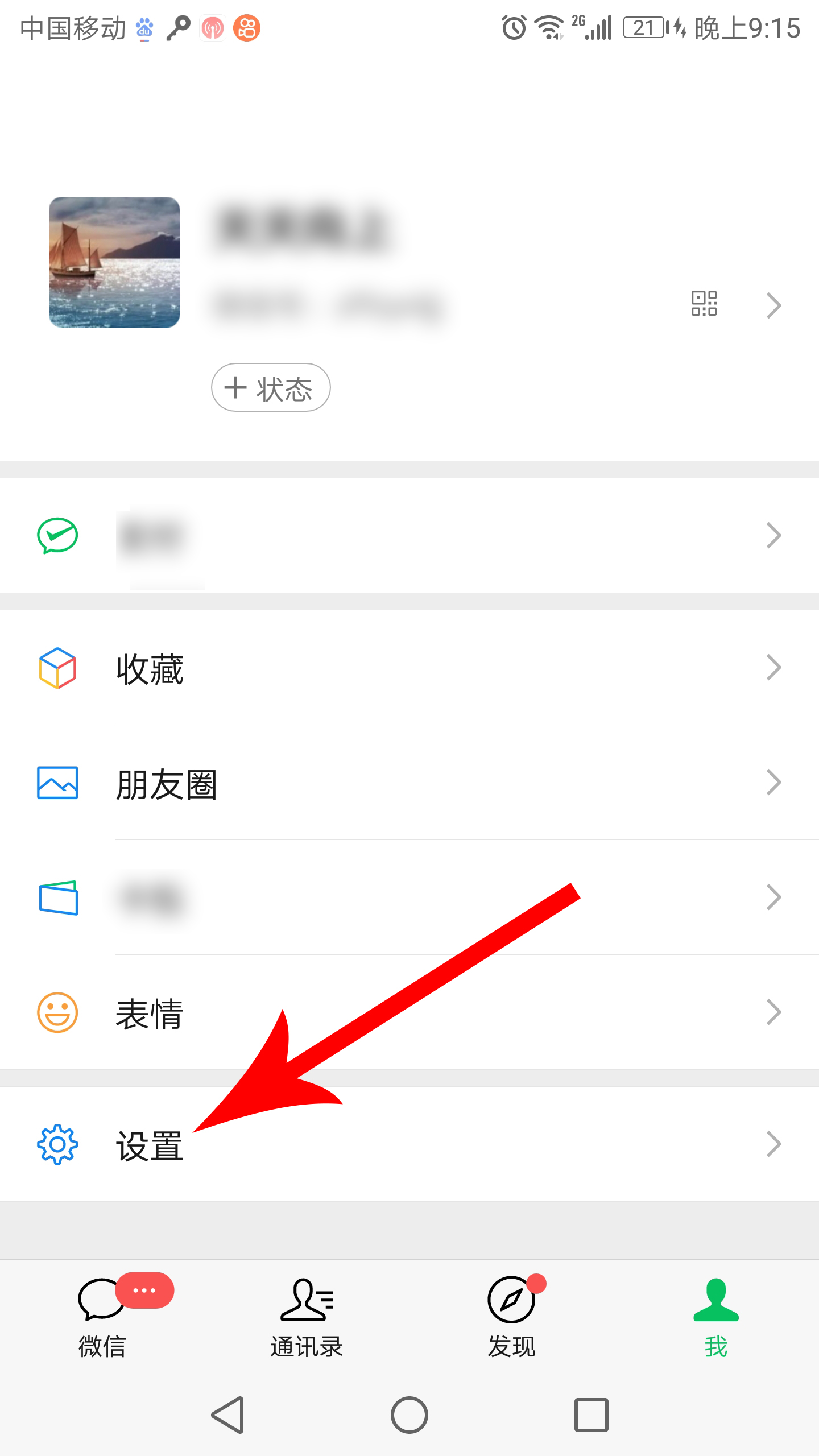
Task: Open your profile avatar photo
Action: click(113, 262)
